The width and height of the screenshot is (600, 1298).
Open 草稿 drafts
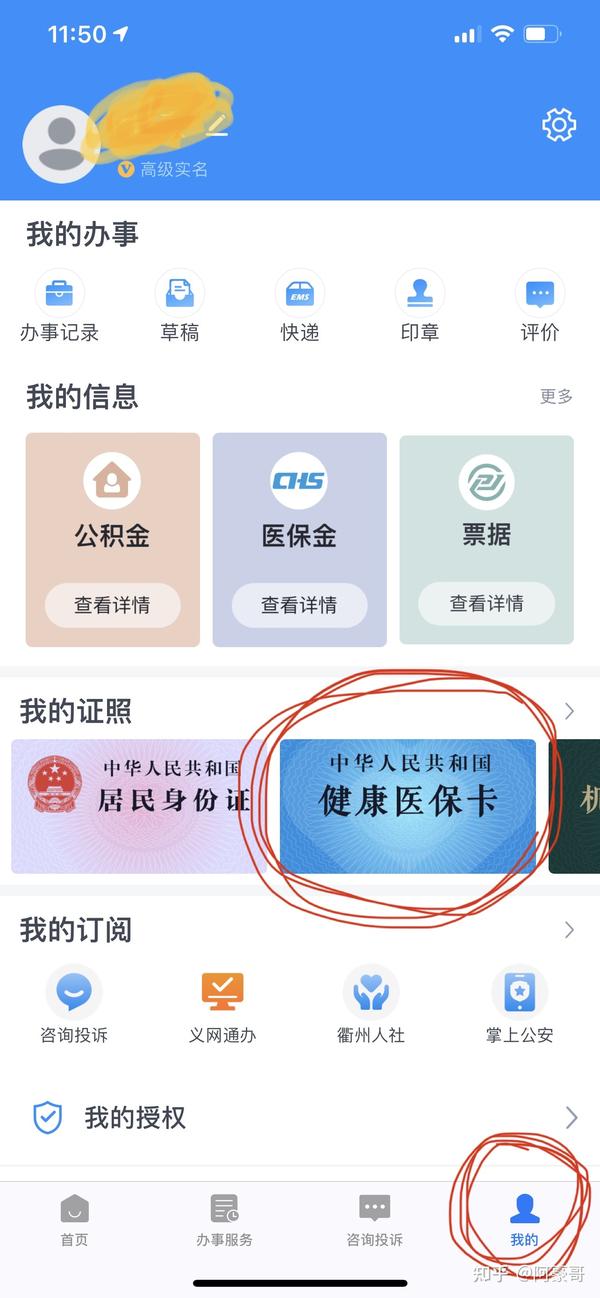[180, 306]
